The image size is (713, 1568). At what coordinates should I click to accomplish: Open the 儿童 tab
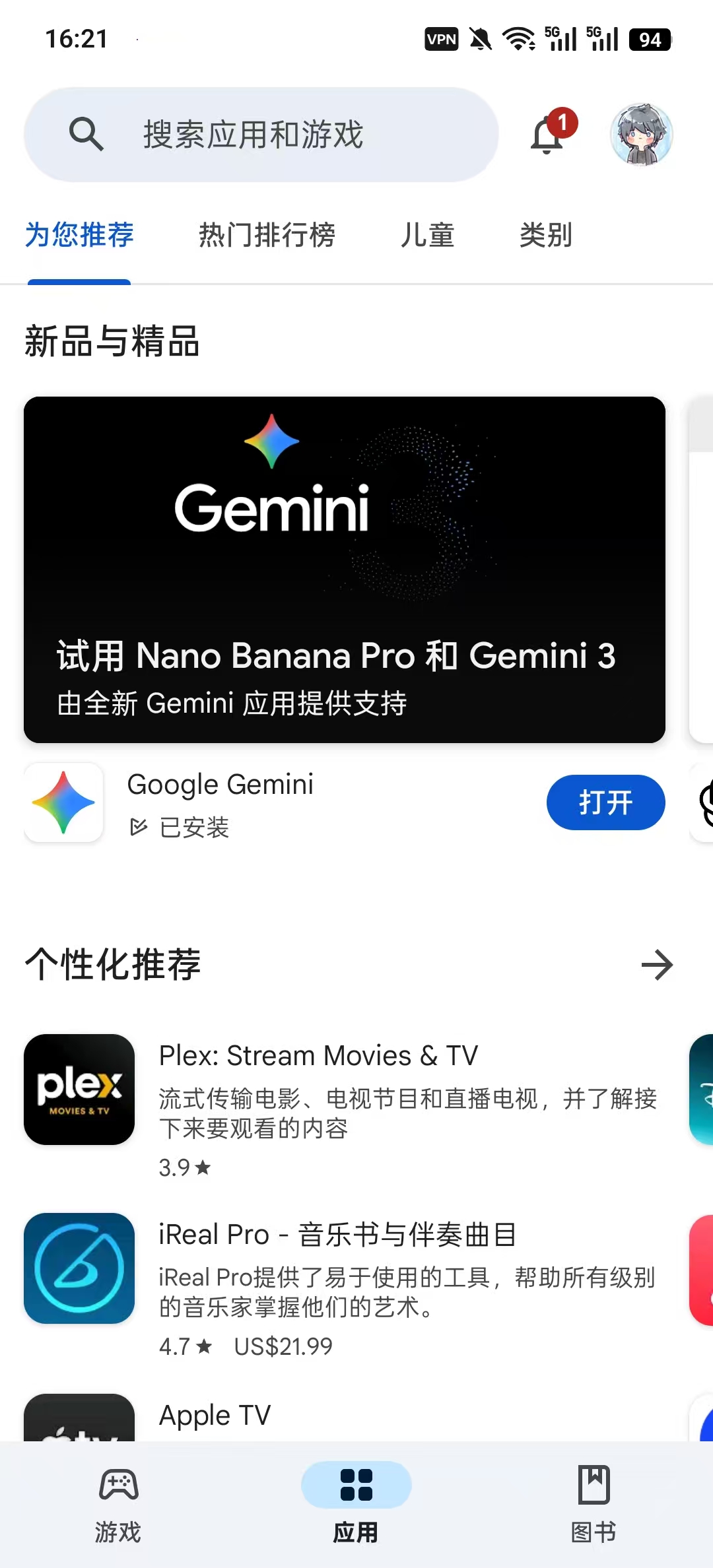428,236
